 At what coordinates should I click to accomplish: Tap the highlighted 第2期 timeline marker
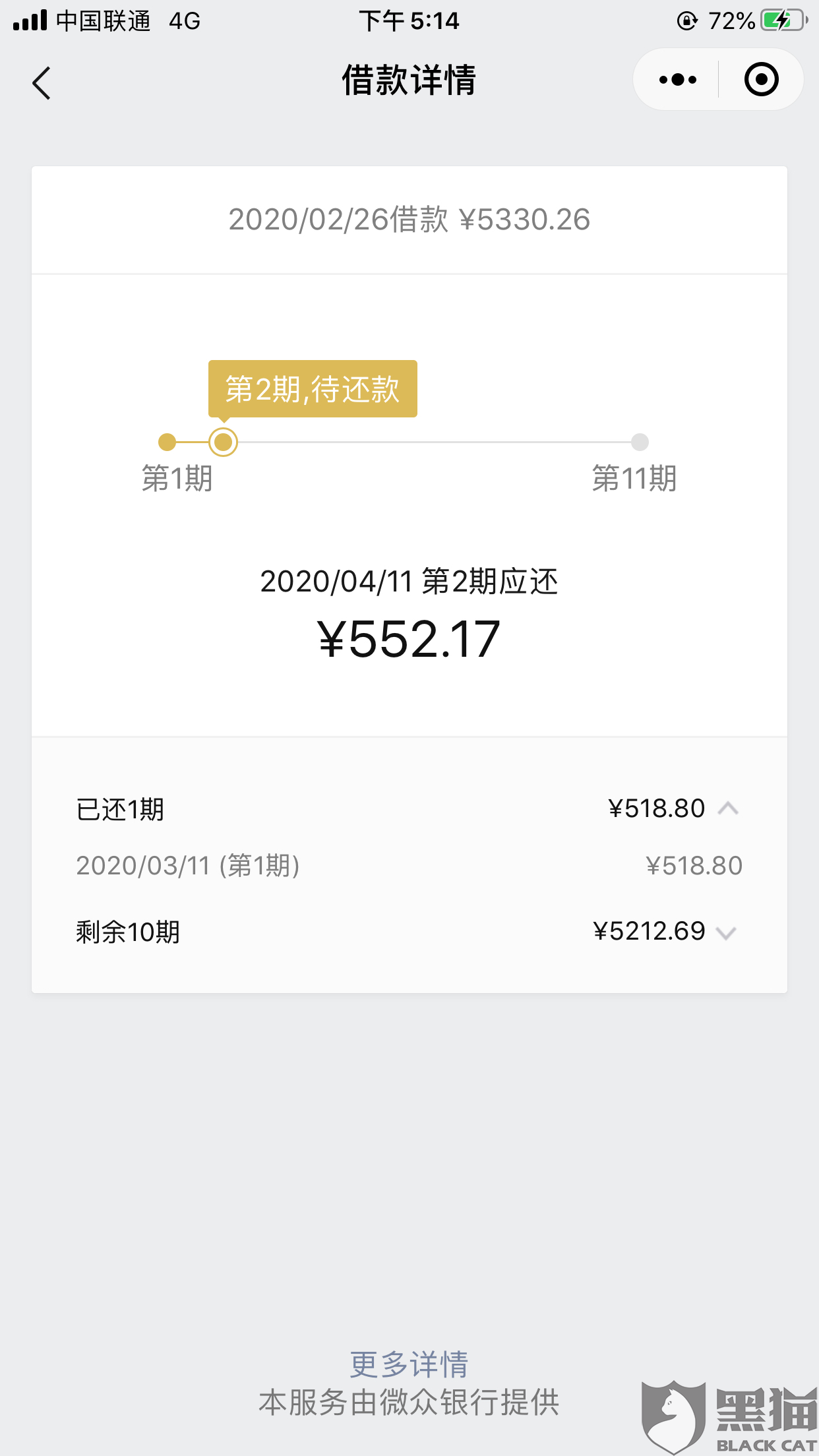click(x=223, y=442)
